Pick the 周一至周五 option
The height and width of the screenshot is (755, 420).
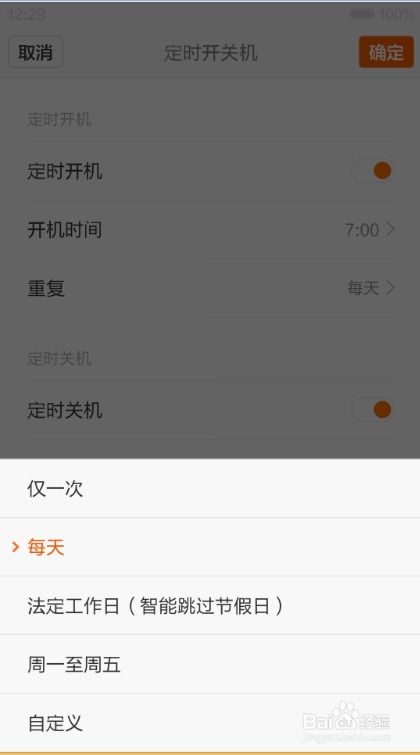[210, 664]
